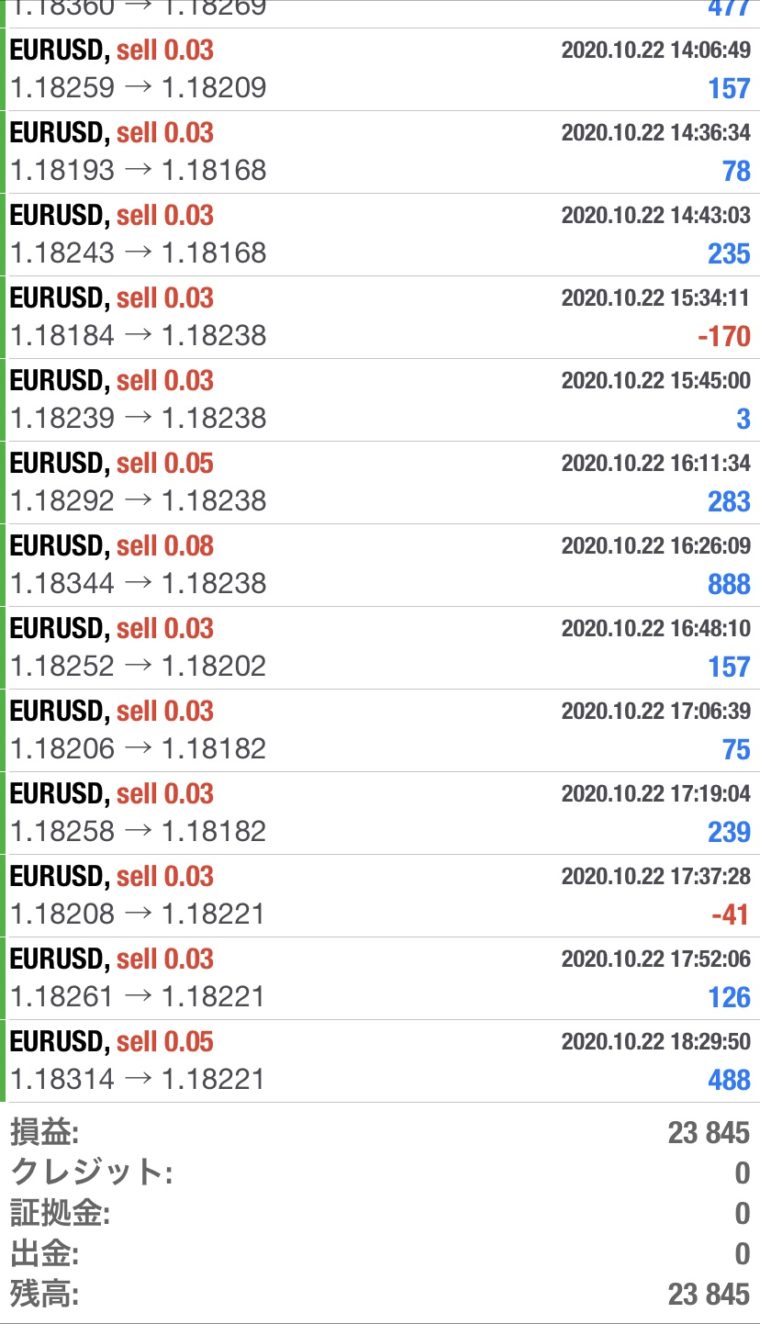760x1324 pixels.
Task: Open the sell 0.08 trade with profit 888
Action: tap(380, 565)
